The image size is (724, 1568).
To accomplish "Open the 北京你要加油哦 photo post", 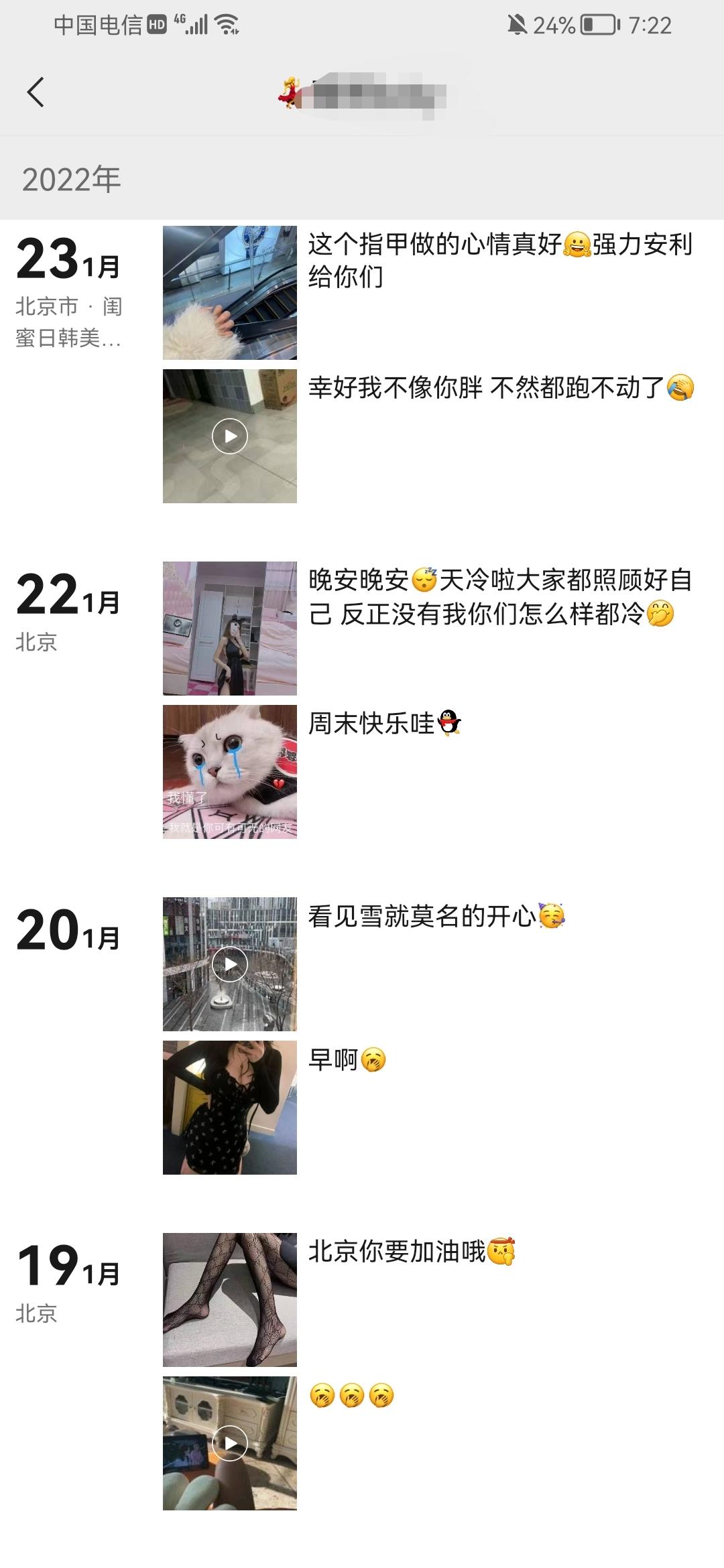I will point(229,1300).
